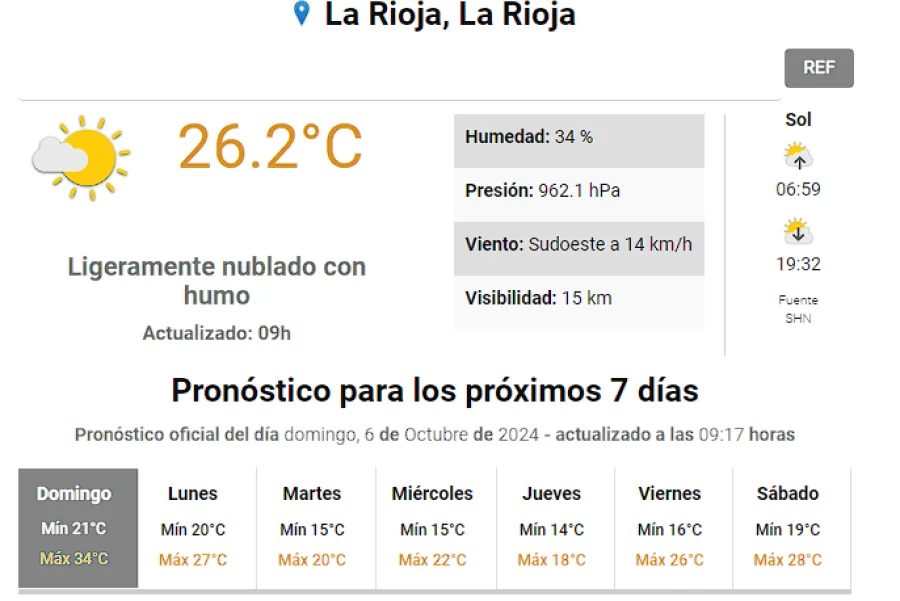
Task: Open the Viernes forecast tab
Action: [670, 527]
